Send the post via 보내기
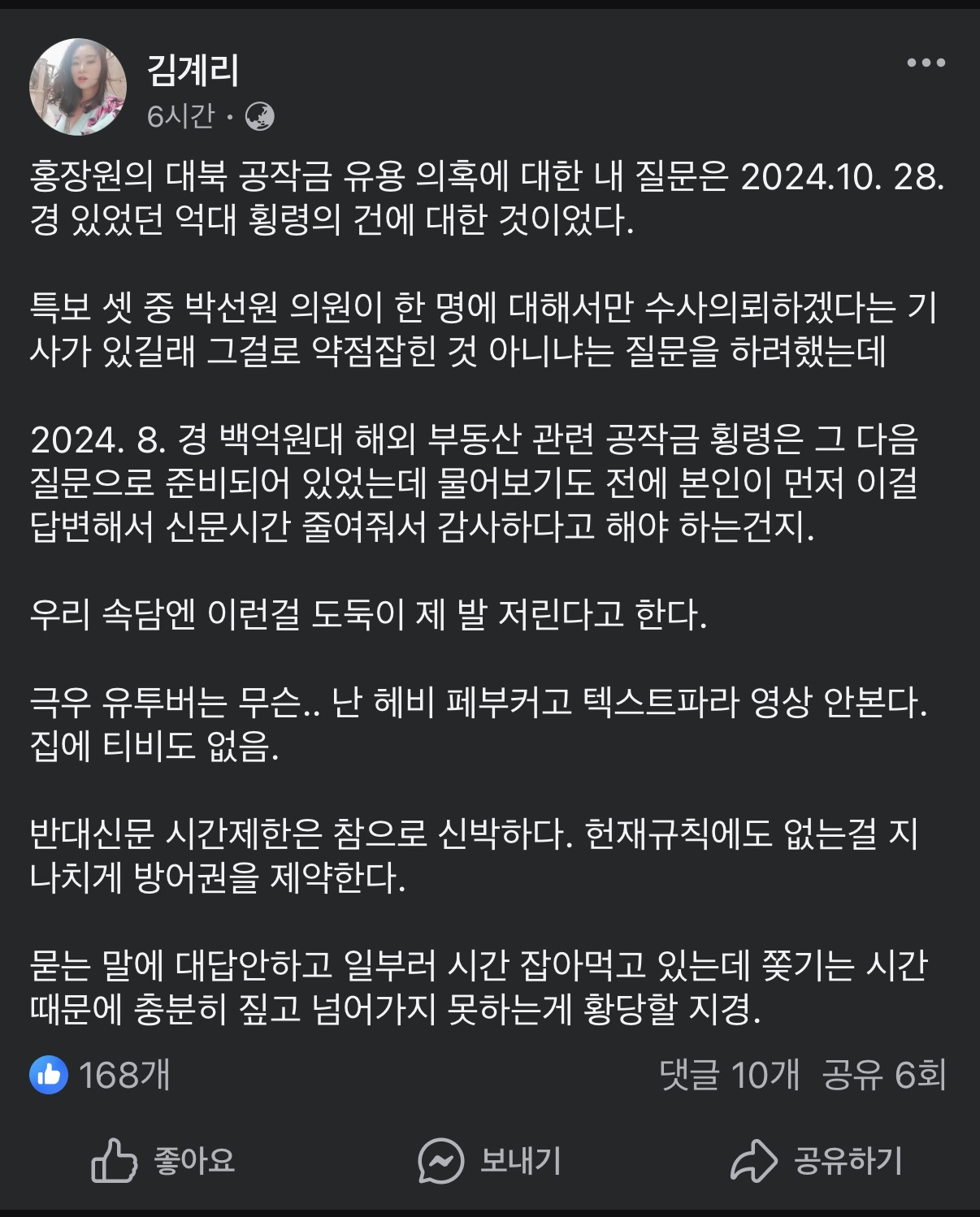980x1217 pixels. pos(490,1160)
